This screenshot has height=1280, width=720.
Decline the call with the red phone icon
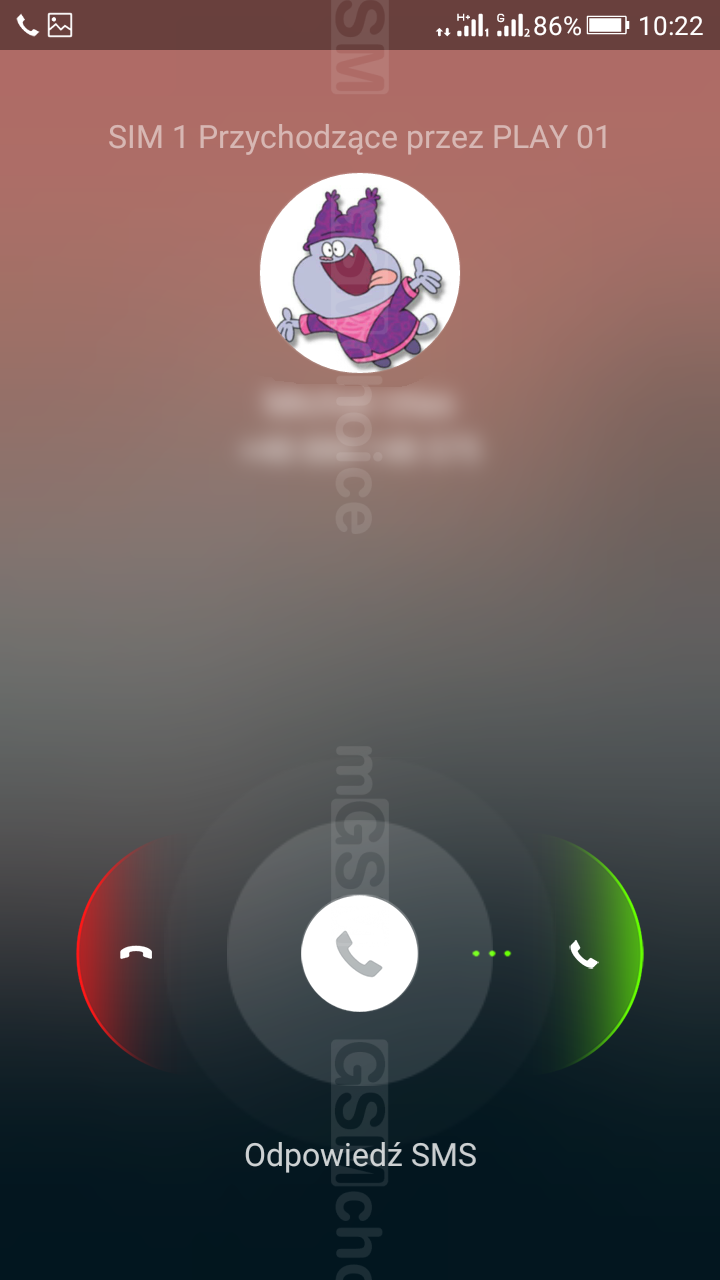[x=136, y=953]
